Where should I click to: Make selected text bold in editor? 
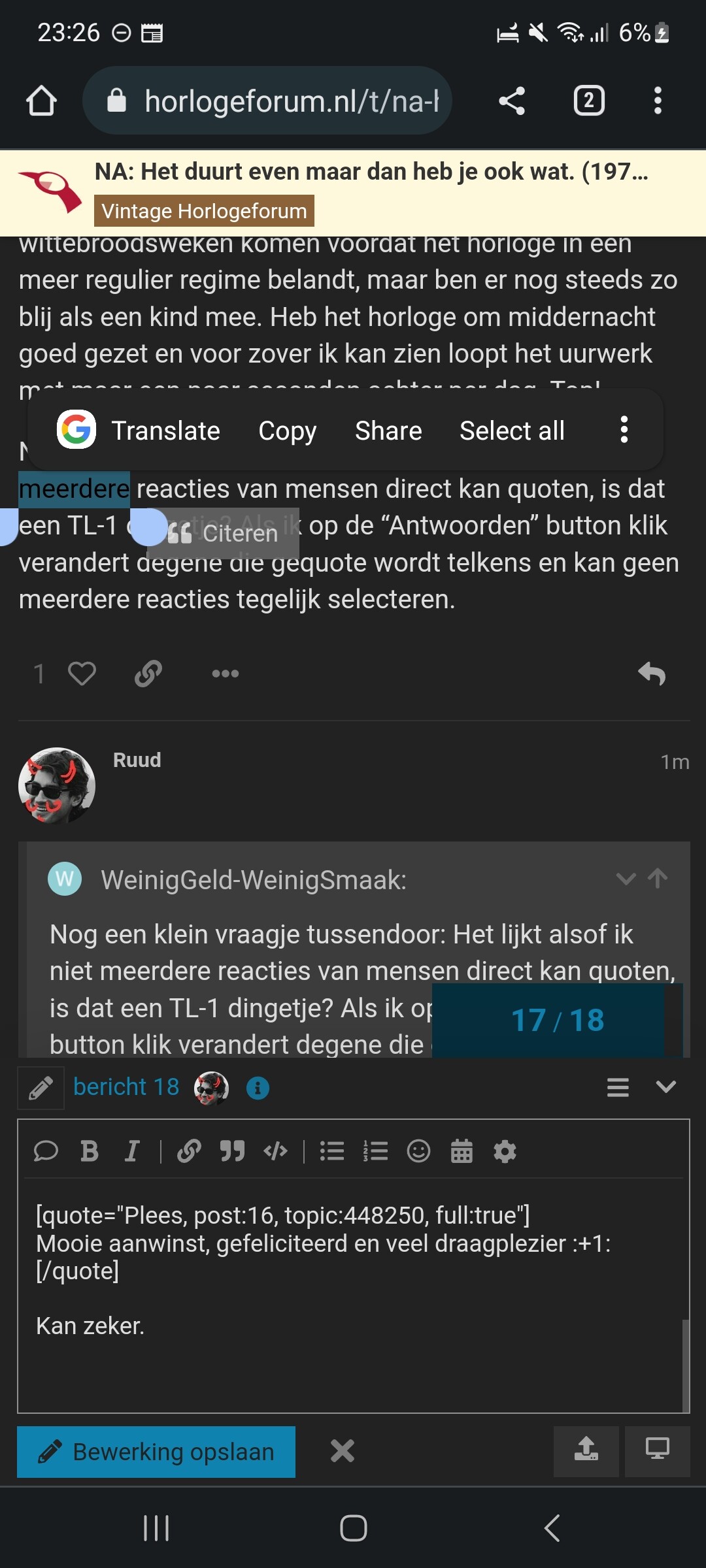[x=90, y=1151]
